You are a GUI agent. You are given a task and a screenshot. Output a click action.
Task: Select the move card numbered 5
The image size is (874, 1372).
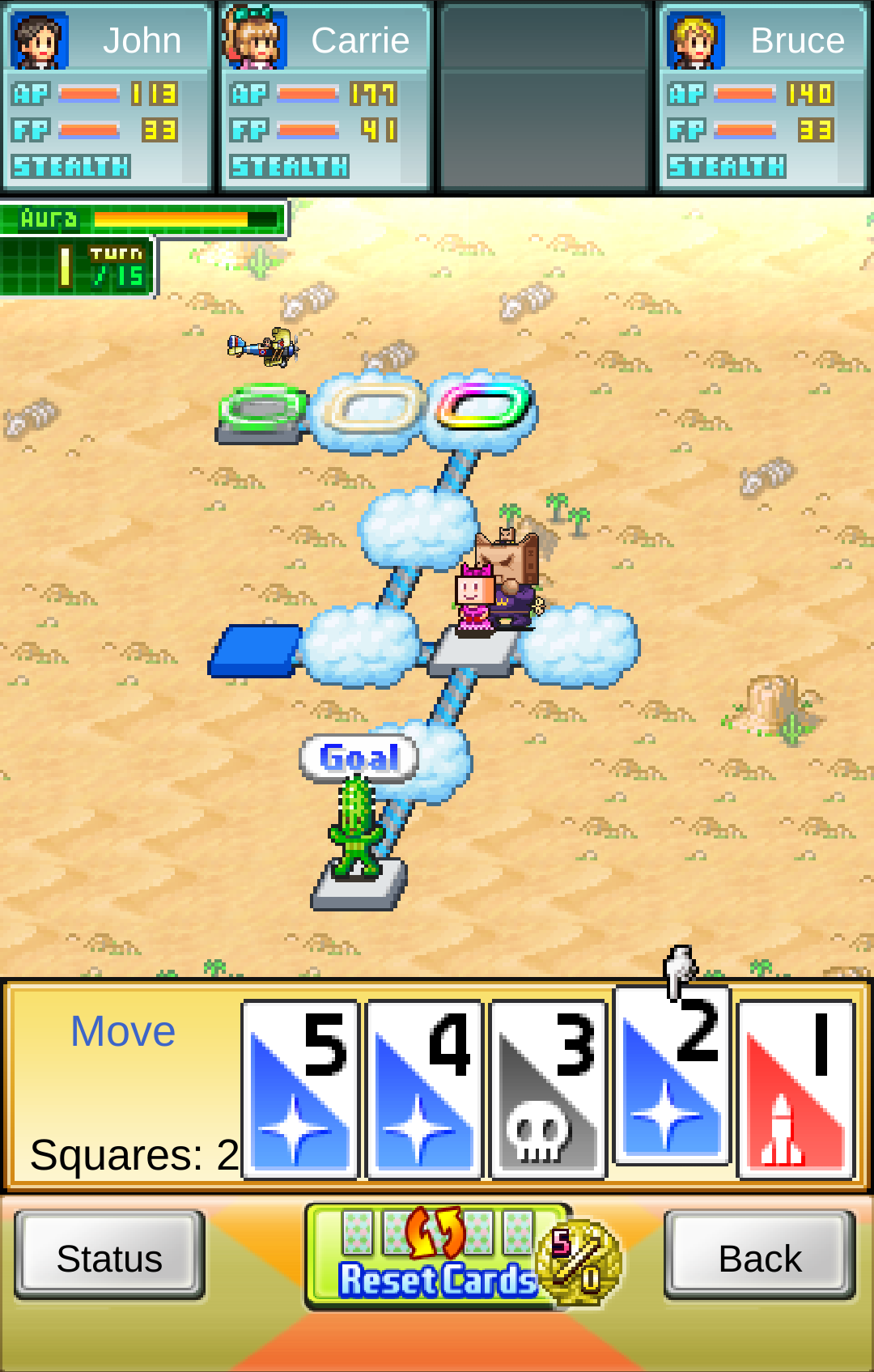(300, 1089)
